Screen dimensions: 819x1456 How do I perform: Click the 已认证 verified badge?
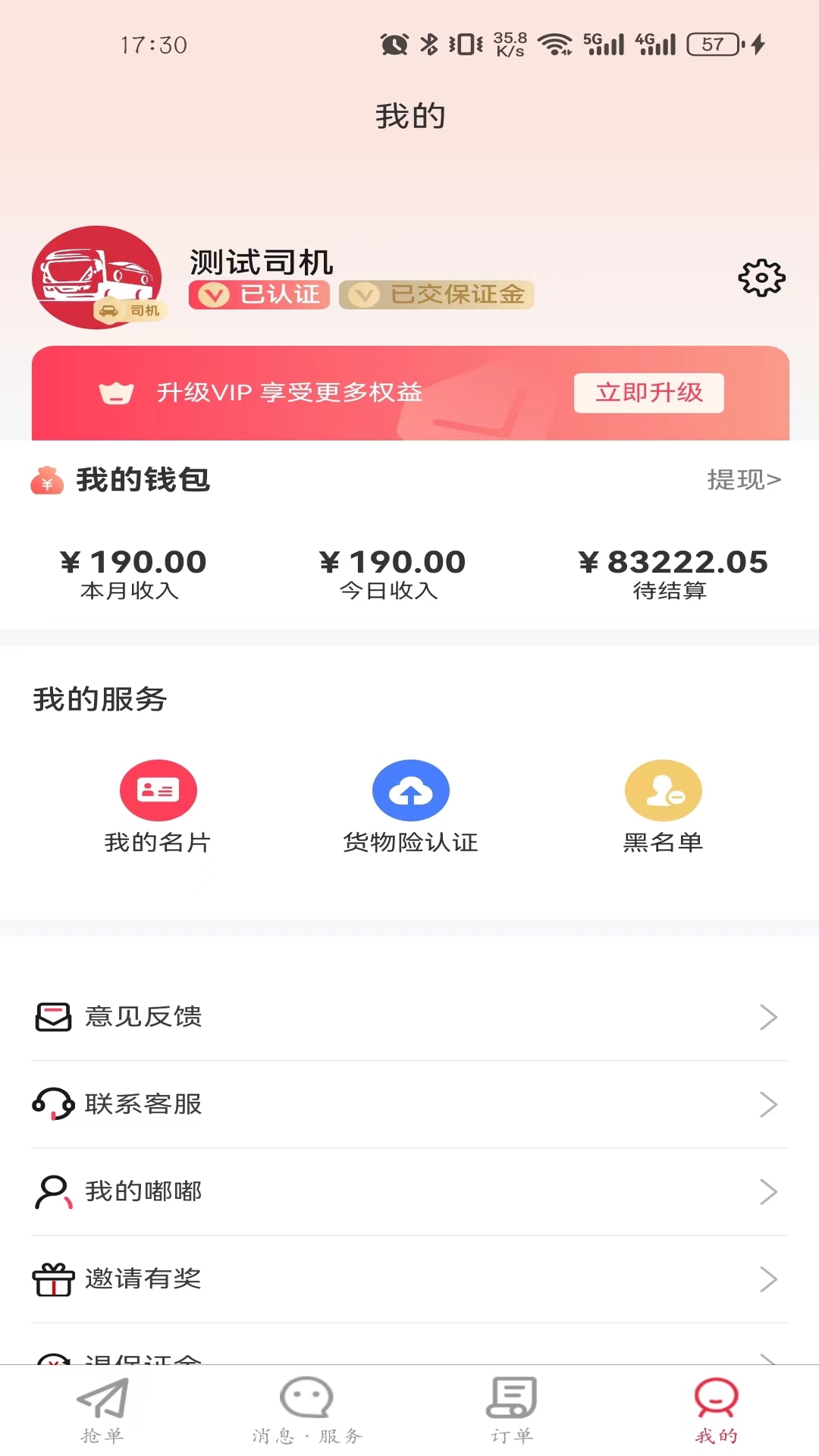[x=259, y=295]
